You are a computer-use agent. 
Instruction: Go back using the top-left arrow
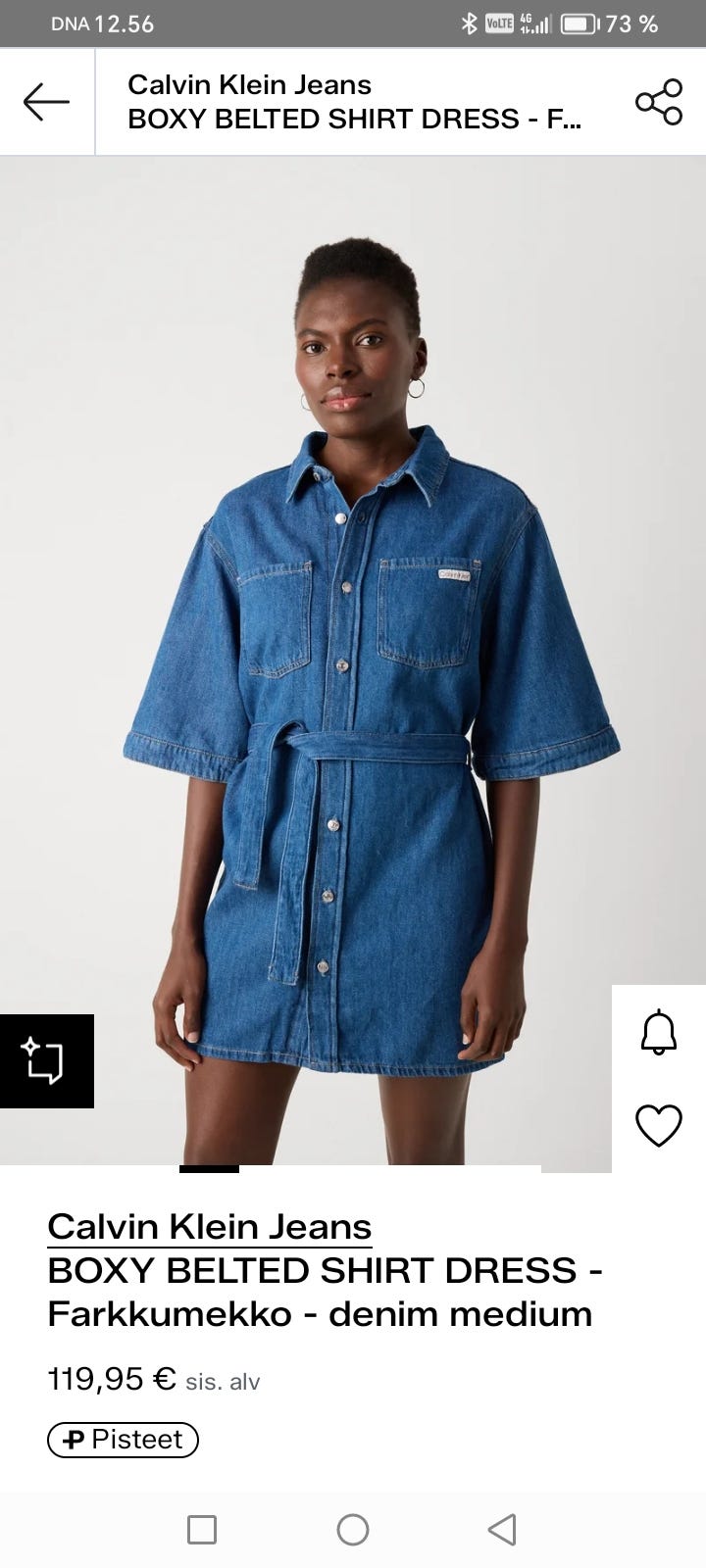46,102
